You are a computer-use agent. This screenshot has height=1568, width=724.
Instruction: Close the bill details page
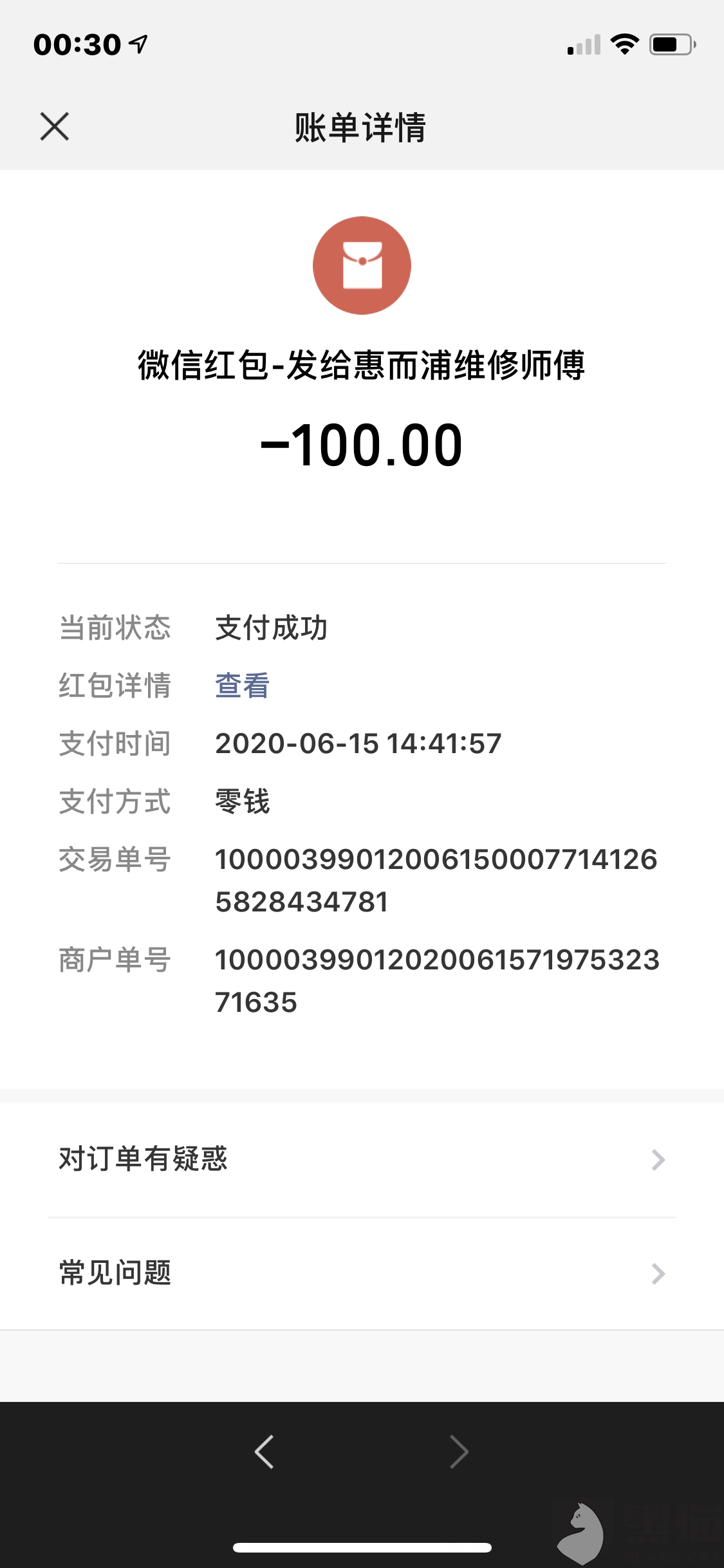click(x=55, y=126)
